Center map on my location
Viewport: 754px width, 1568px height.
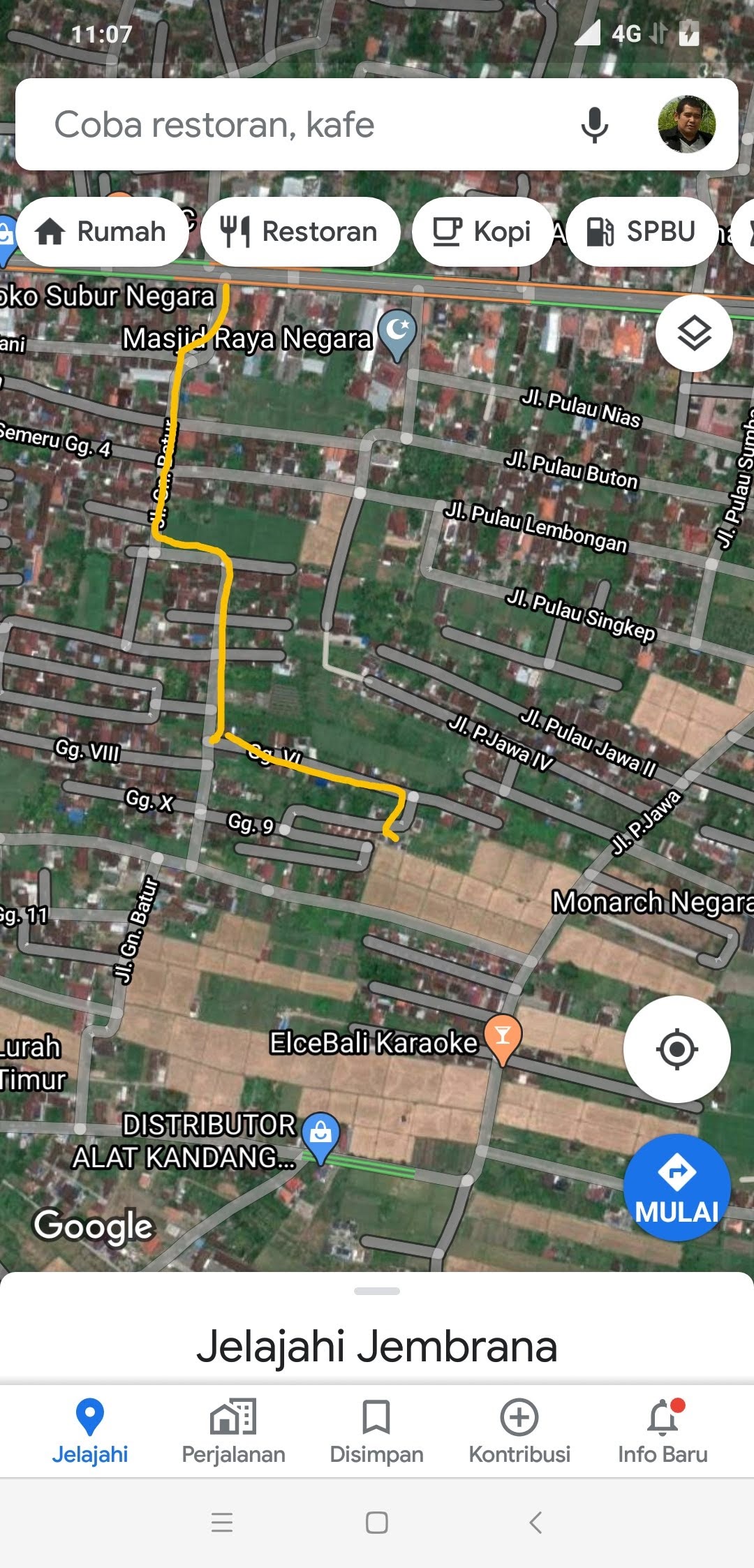pyautogui.click(x=677, y=1049)
